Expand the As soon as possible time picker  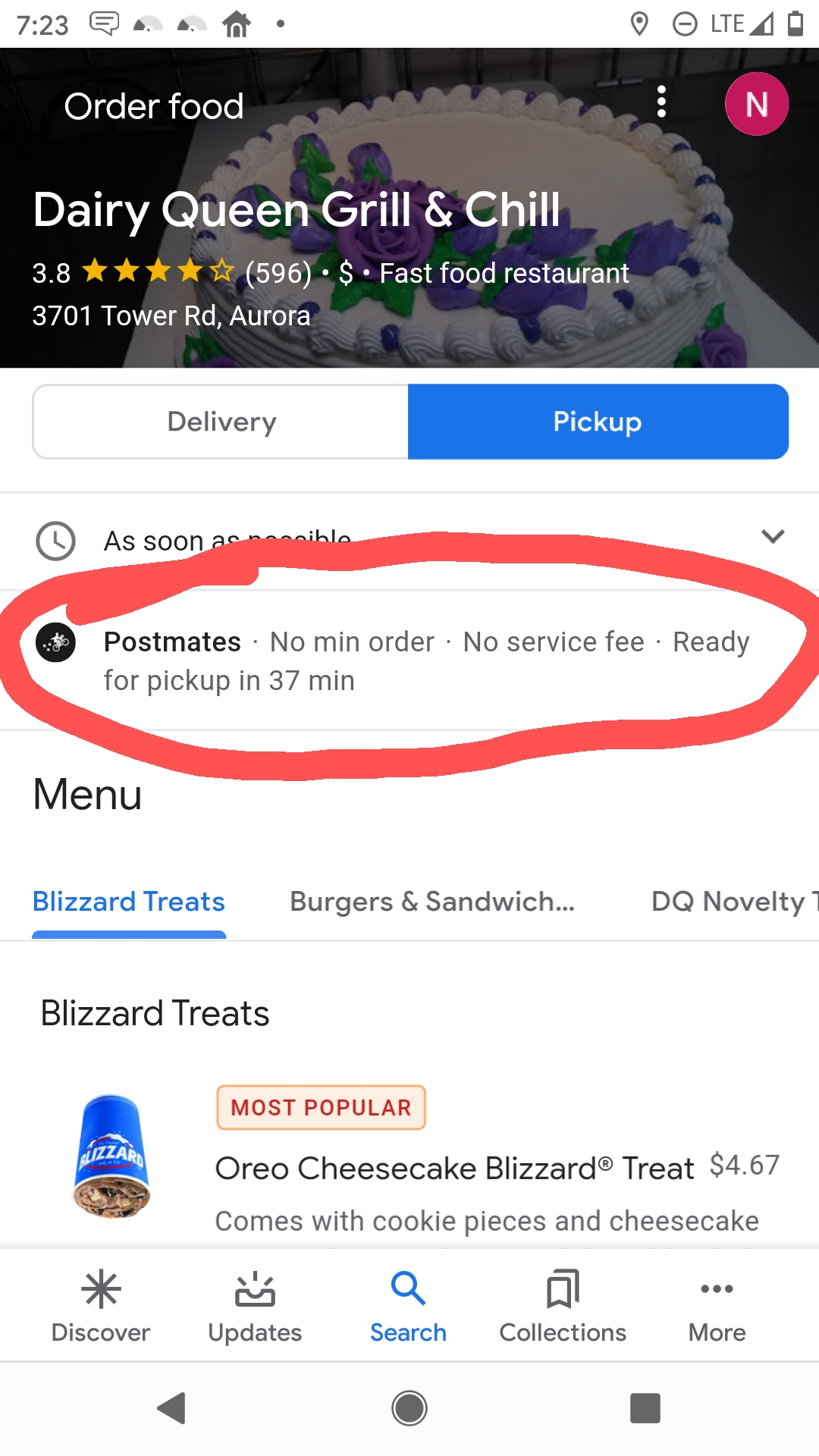pyautogui.click(x=409, y=540)
